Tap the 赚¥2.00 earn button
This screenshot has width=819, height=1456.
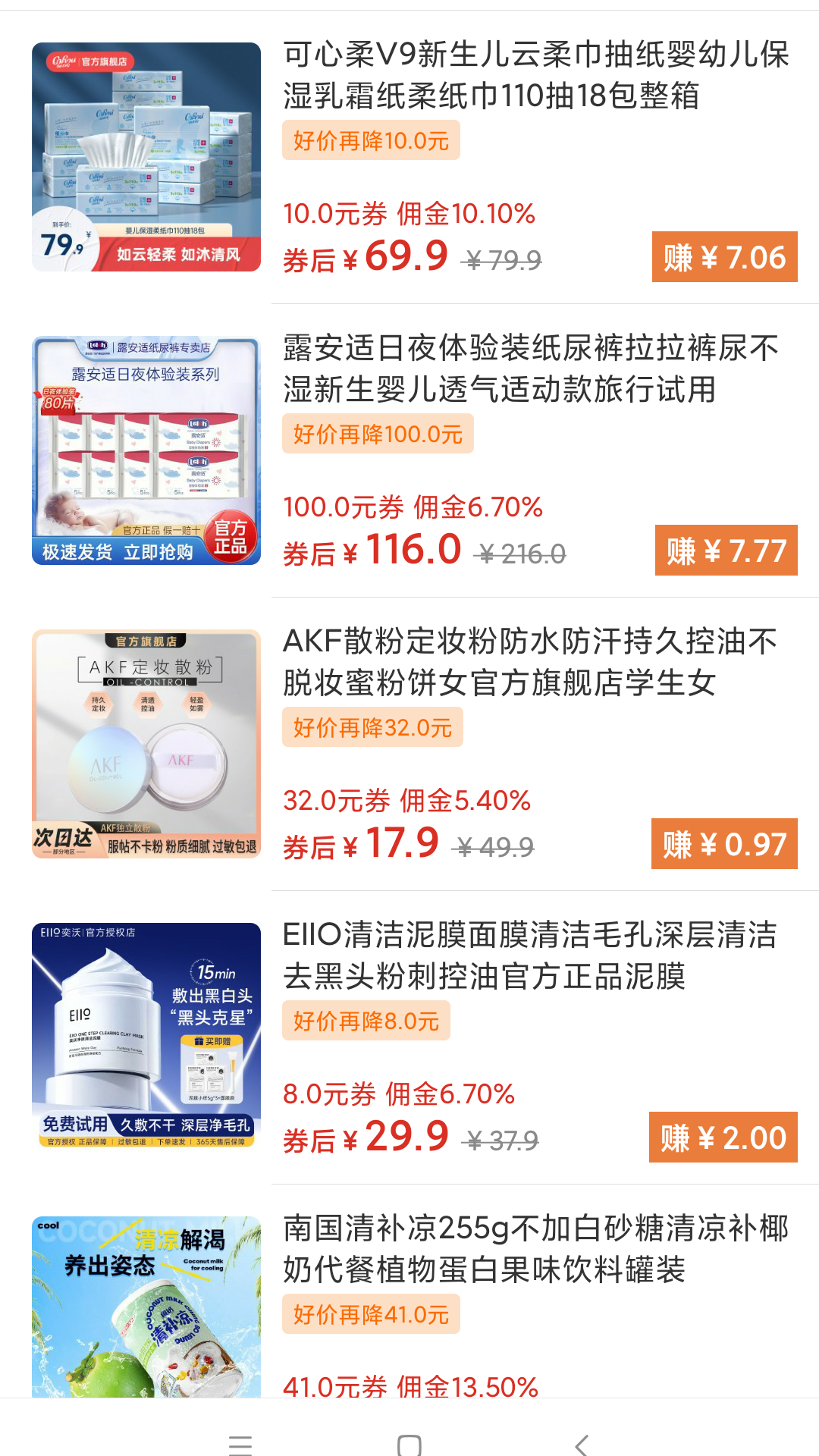(x=723, y=1137)
